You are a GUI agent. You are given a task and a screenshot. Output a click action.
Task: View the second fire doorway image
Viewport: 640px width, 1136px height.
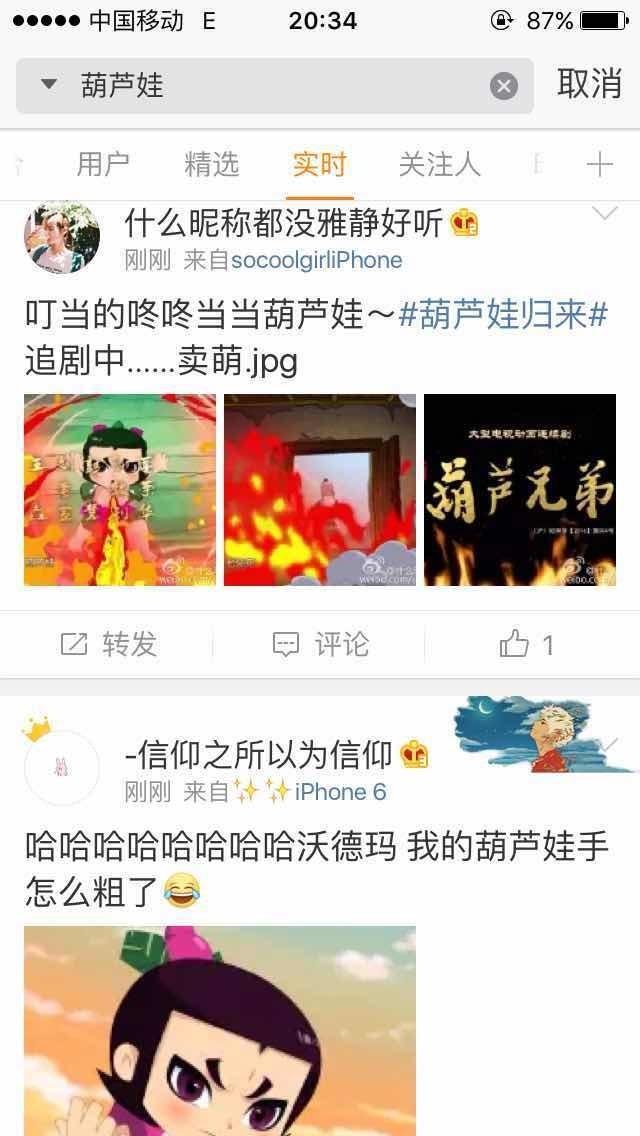[x=319, y=489]
